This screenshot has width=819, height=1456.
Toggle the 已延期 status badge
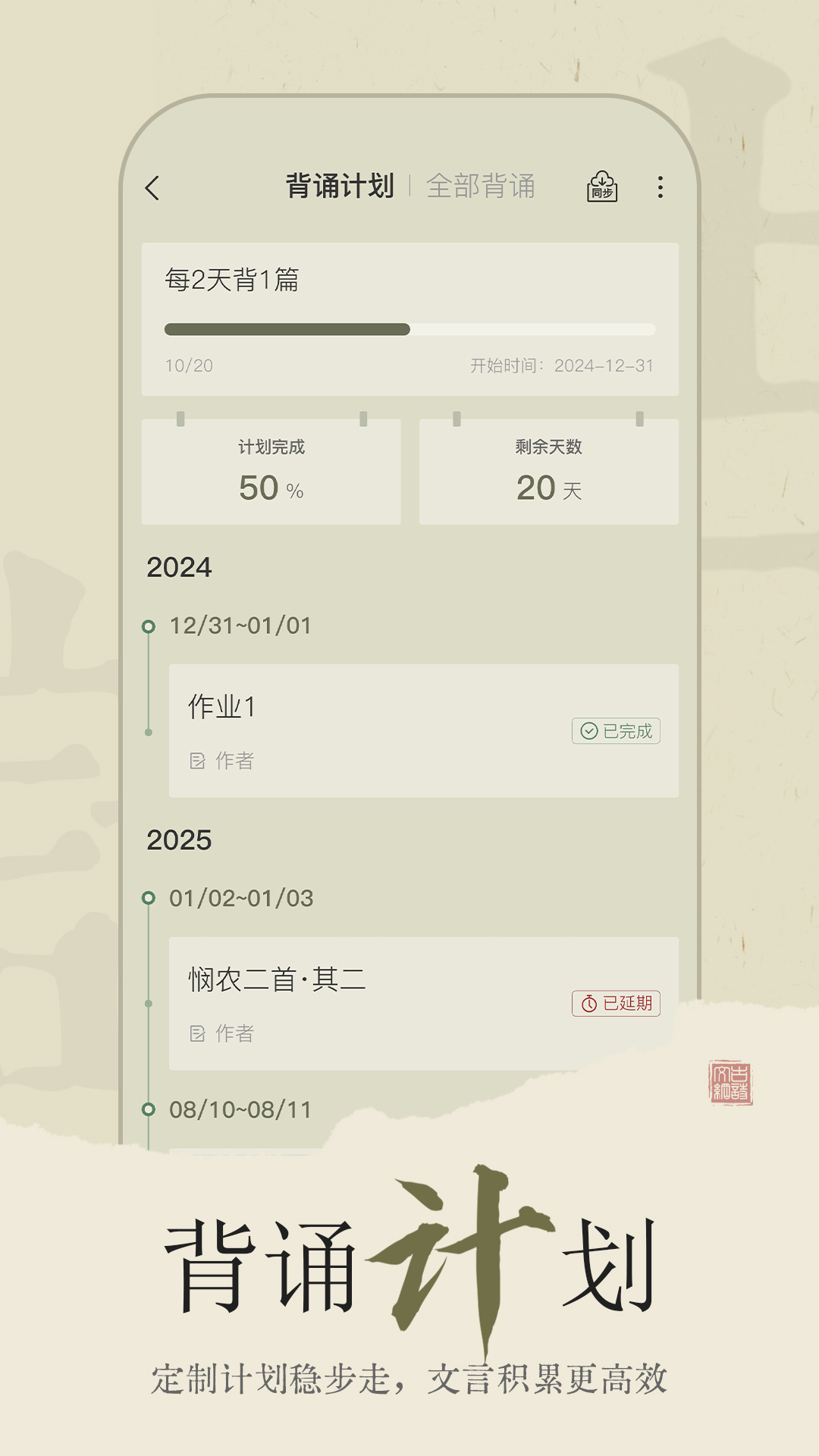(617, 1003)
